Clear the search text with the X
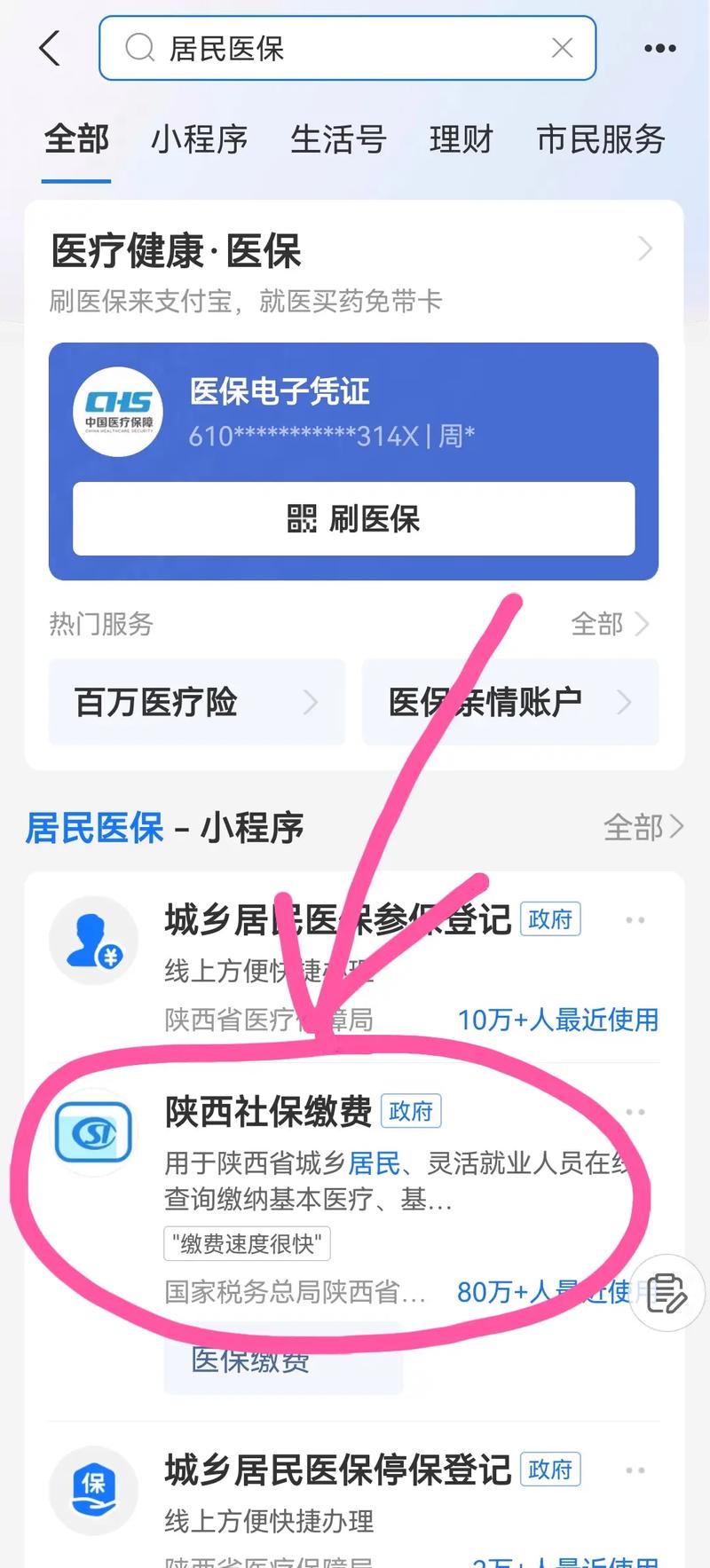 click(x=562, y=48)
